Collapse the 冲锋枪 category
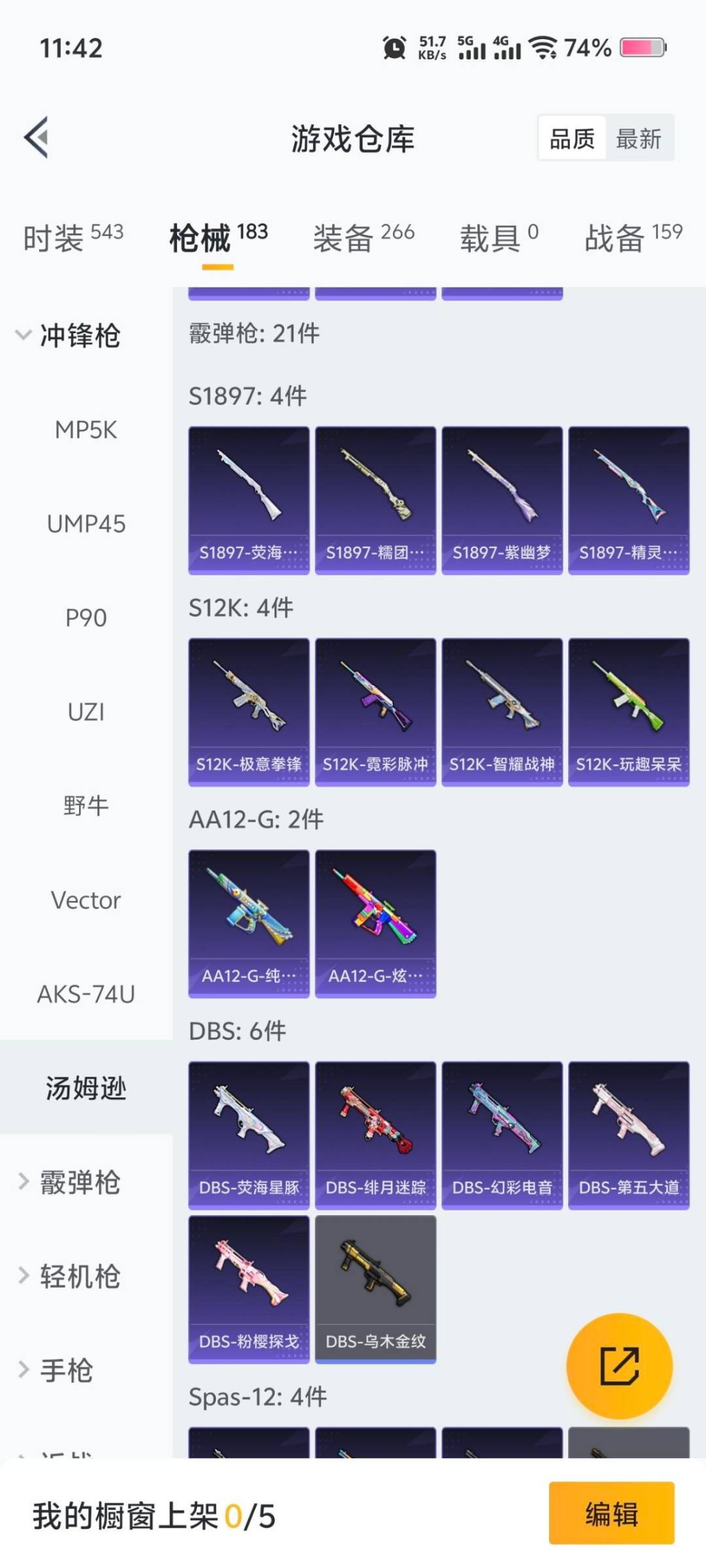Viewport: 706px width, 1568px height. coord(78,337)
